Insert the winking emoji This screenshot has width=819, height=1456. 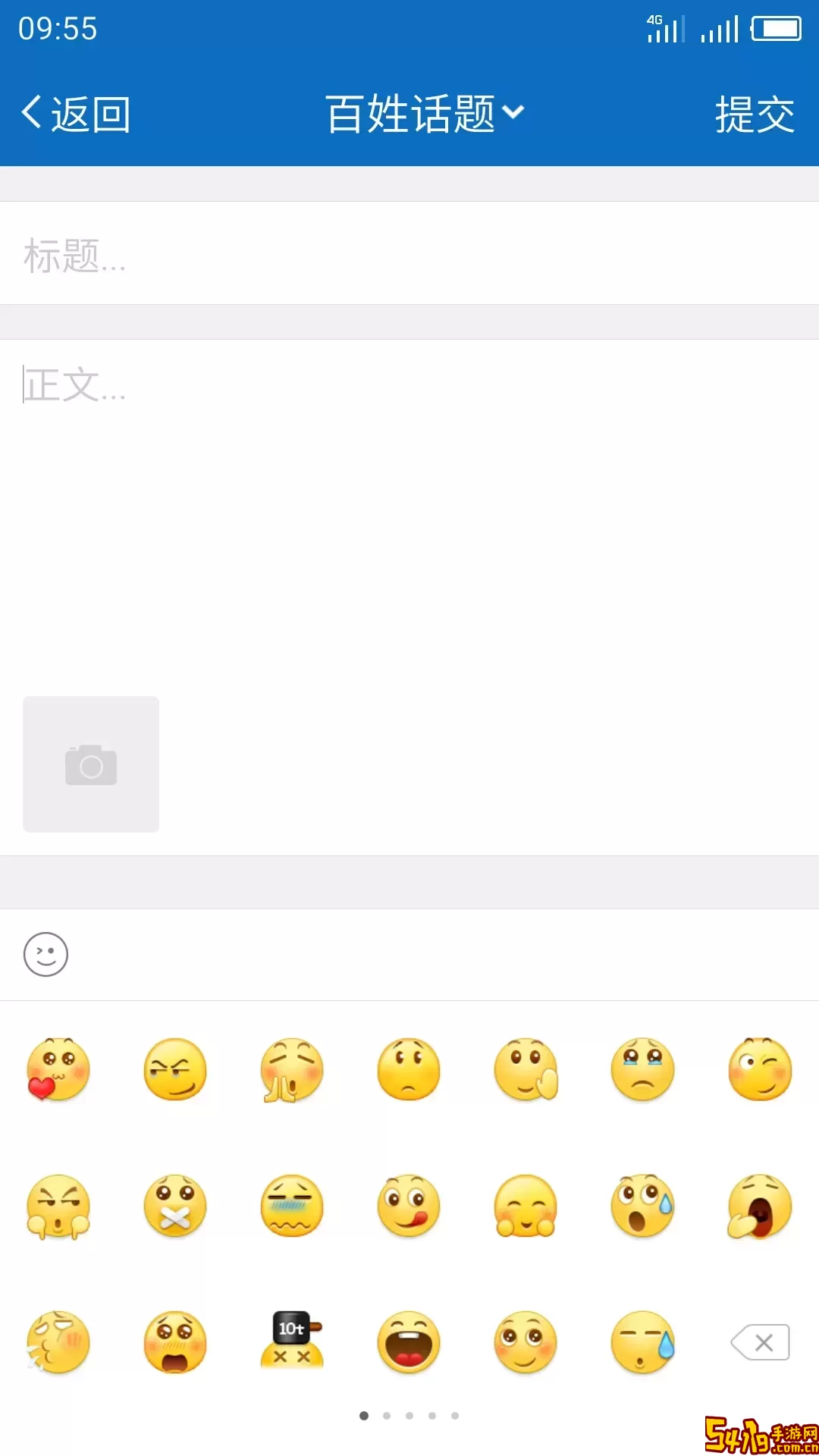click(x=760, y=1069)
